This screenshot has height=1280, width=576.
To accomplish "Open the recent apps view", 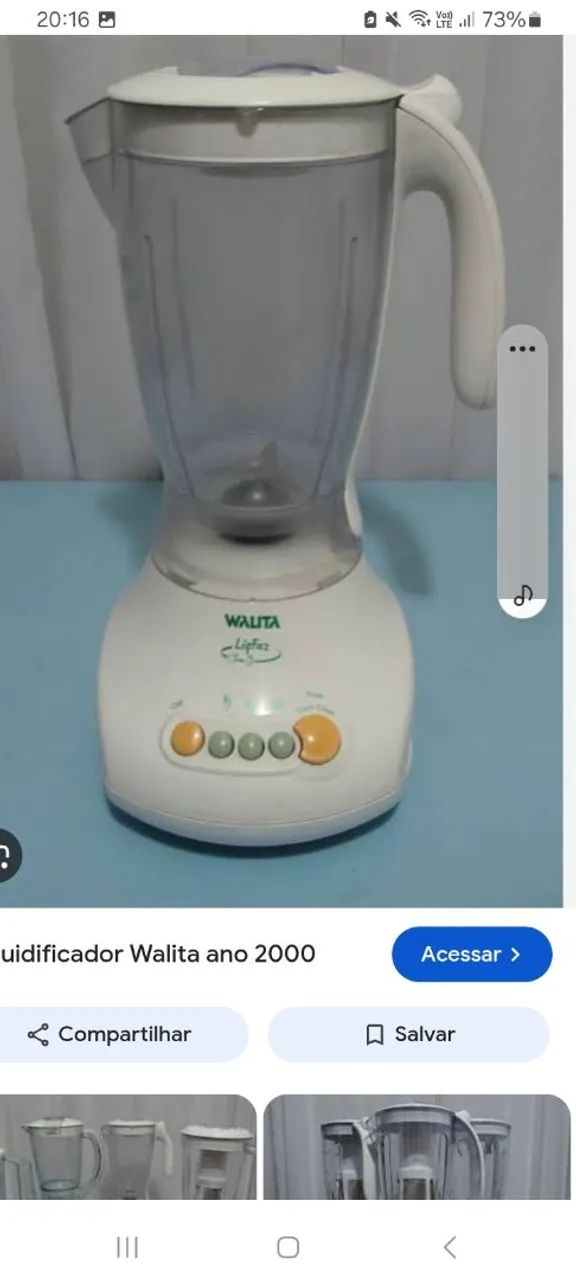I will pos(126,1247).
